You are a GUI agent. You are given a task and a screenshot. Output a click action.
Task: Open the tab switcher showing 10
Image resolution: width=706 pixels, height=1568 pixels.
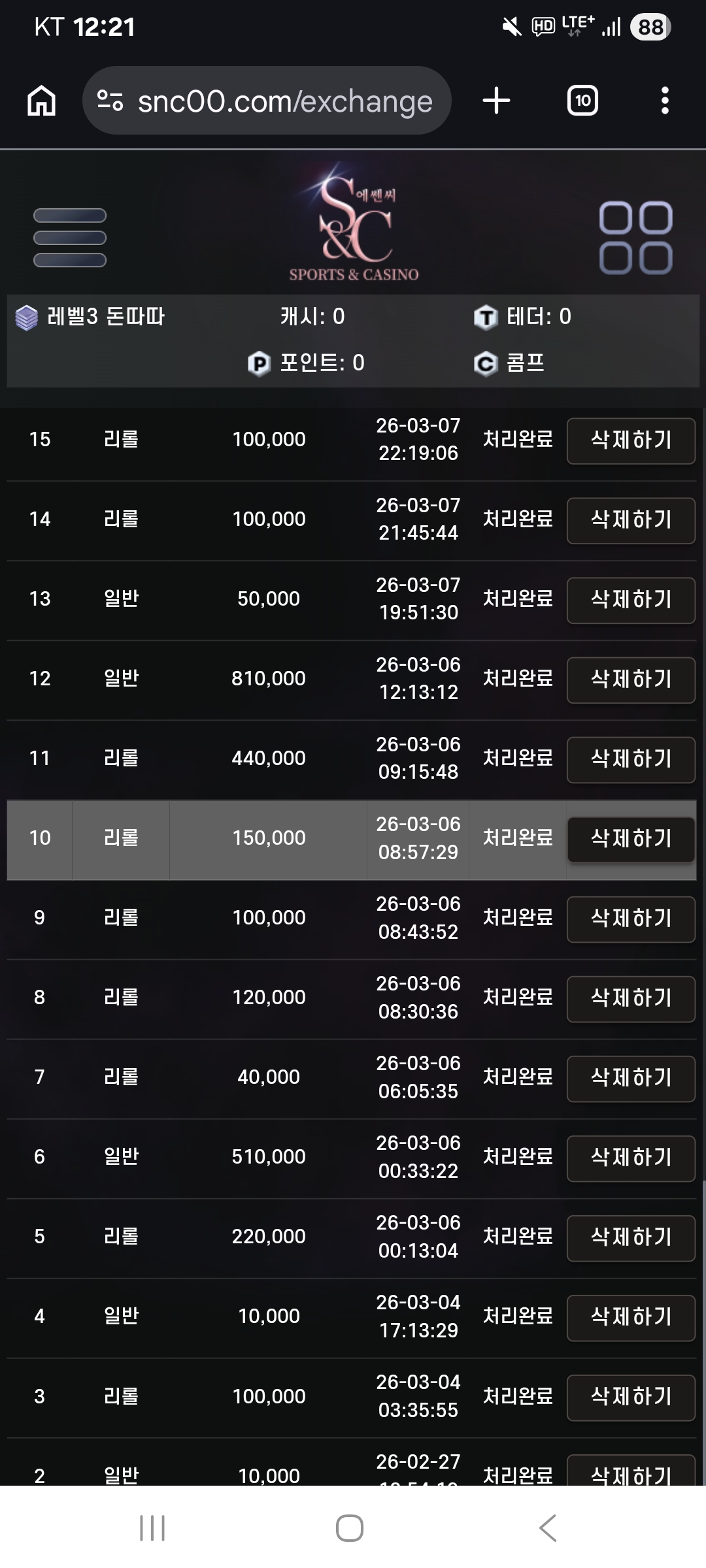pyautogui.click(x=582, y=101)
